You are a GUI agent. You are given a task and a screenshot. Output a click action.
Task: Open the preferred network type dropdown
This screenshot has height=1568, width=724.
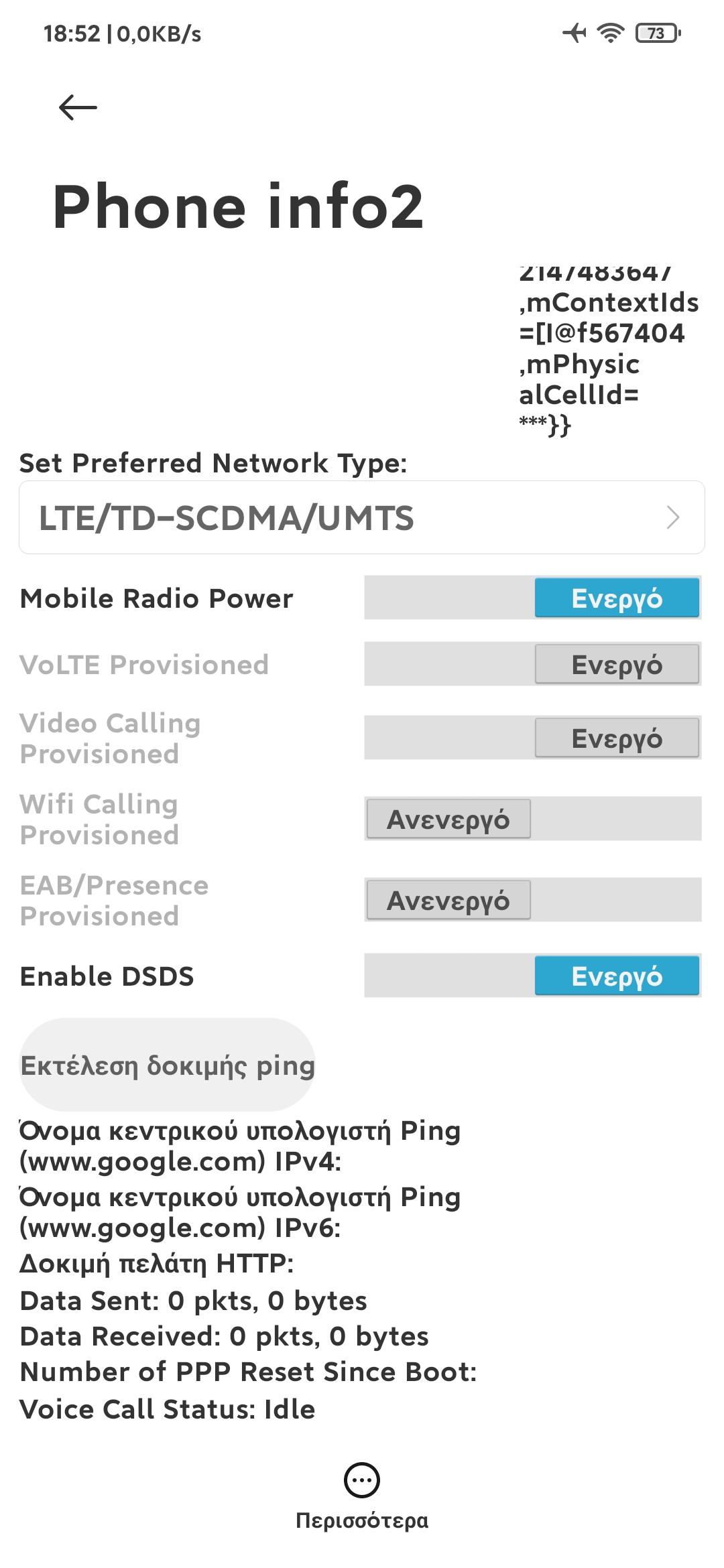(x=361, y=517)
